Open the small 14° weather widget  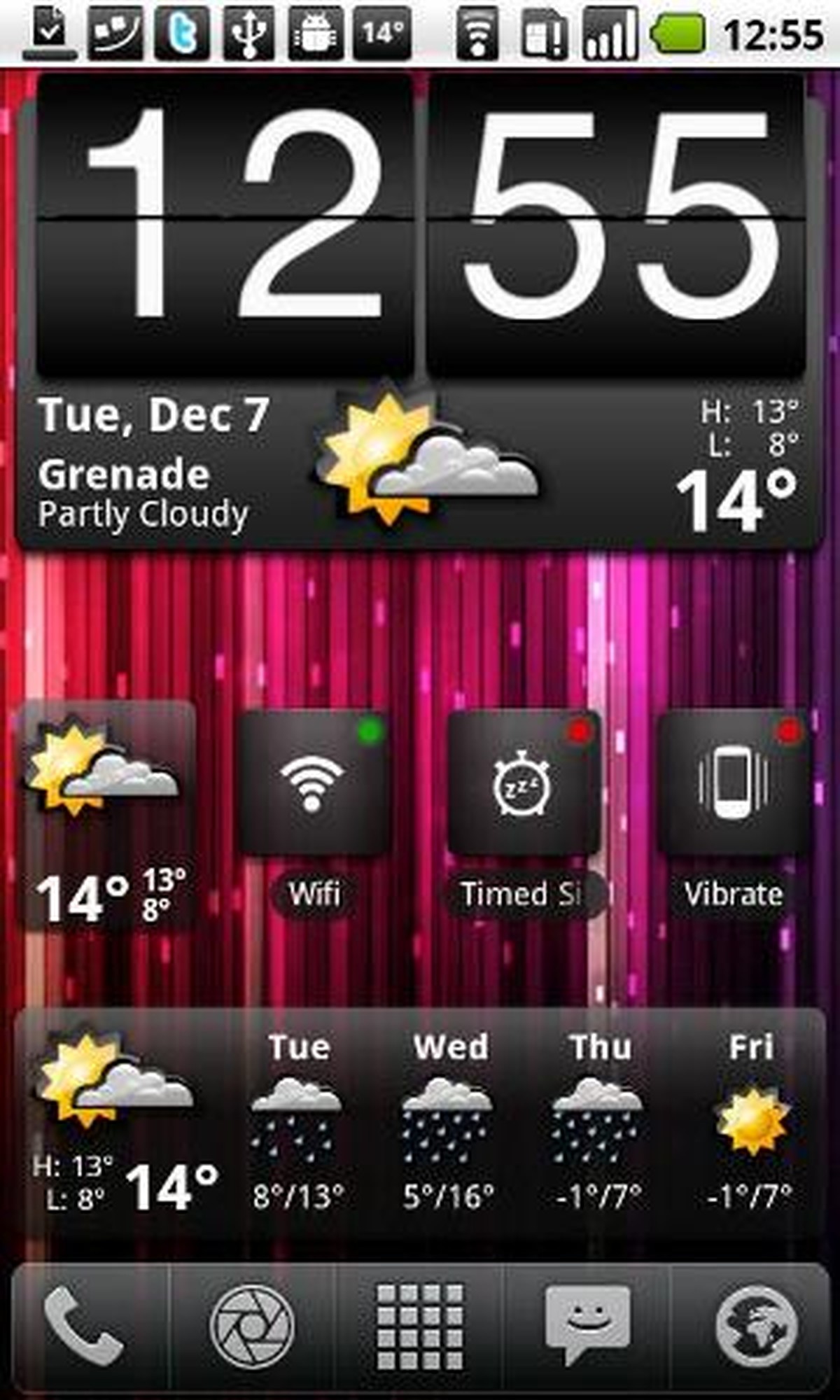point(105,815)
